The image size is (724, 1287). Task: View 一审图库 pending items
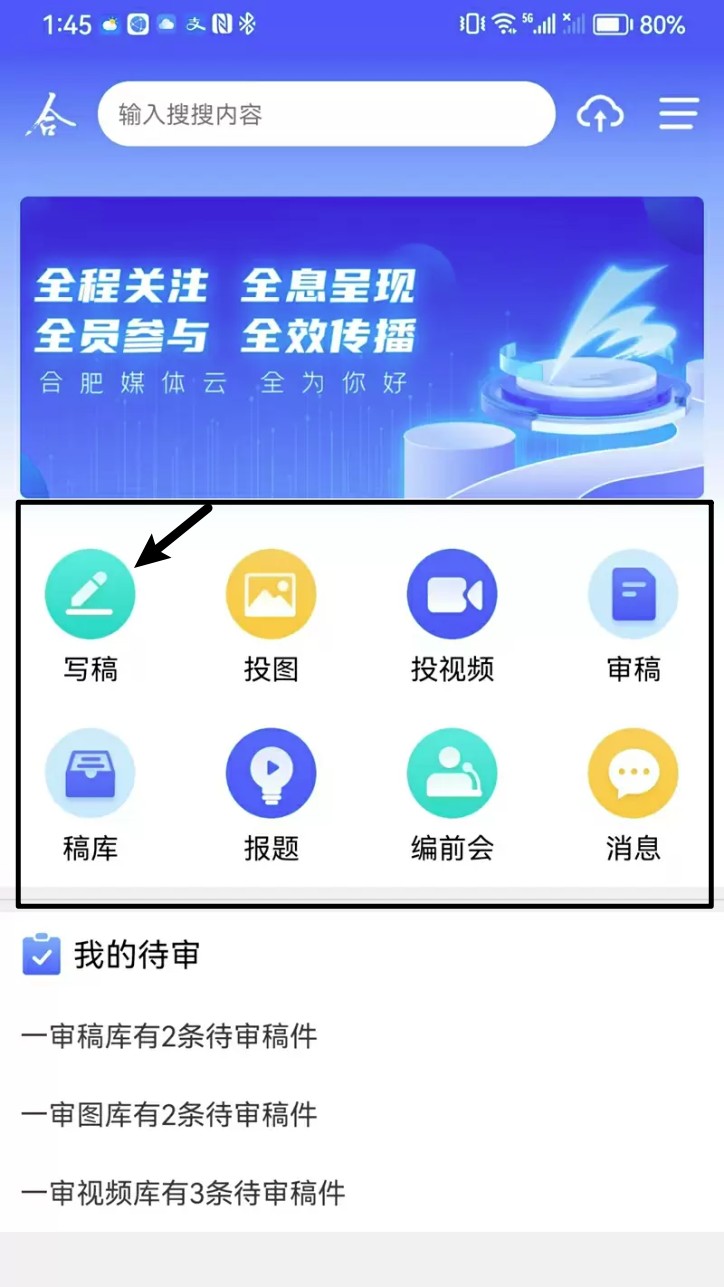click(169, 1114)
